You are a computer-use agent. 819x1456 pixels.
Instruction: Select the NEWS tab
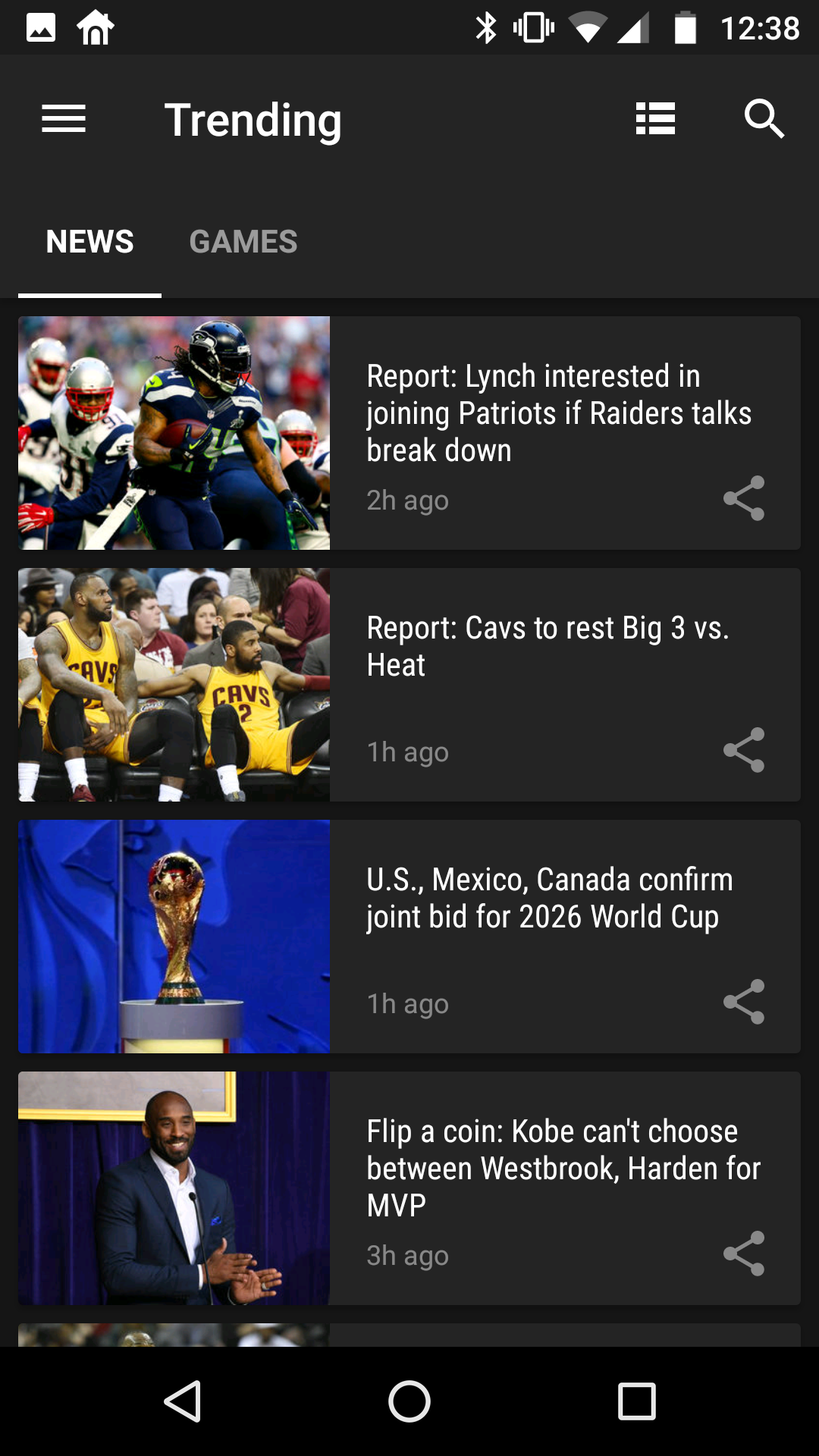89,242
